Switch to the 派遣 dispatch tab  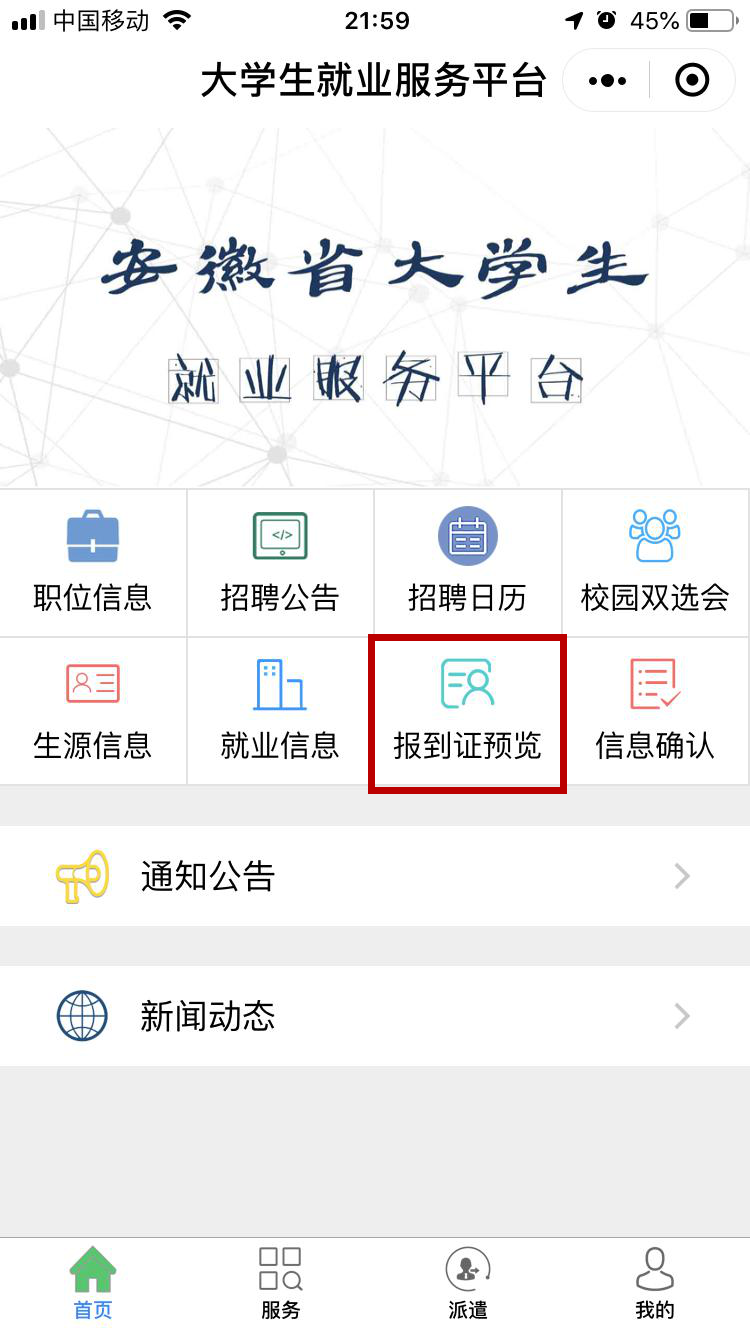(x=467, y=1284)
